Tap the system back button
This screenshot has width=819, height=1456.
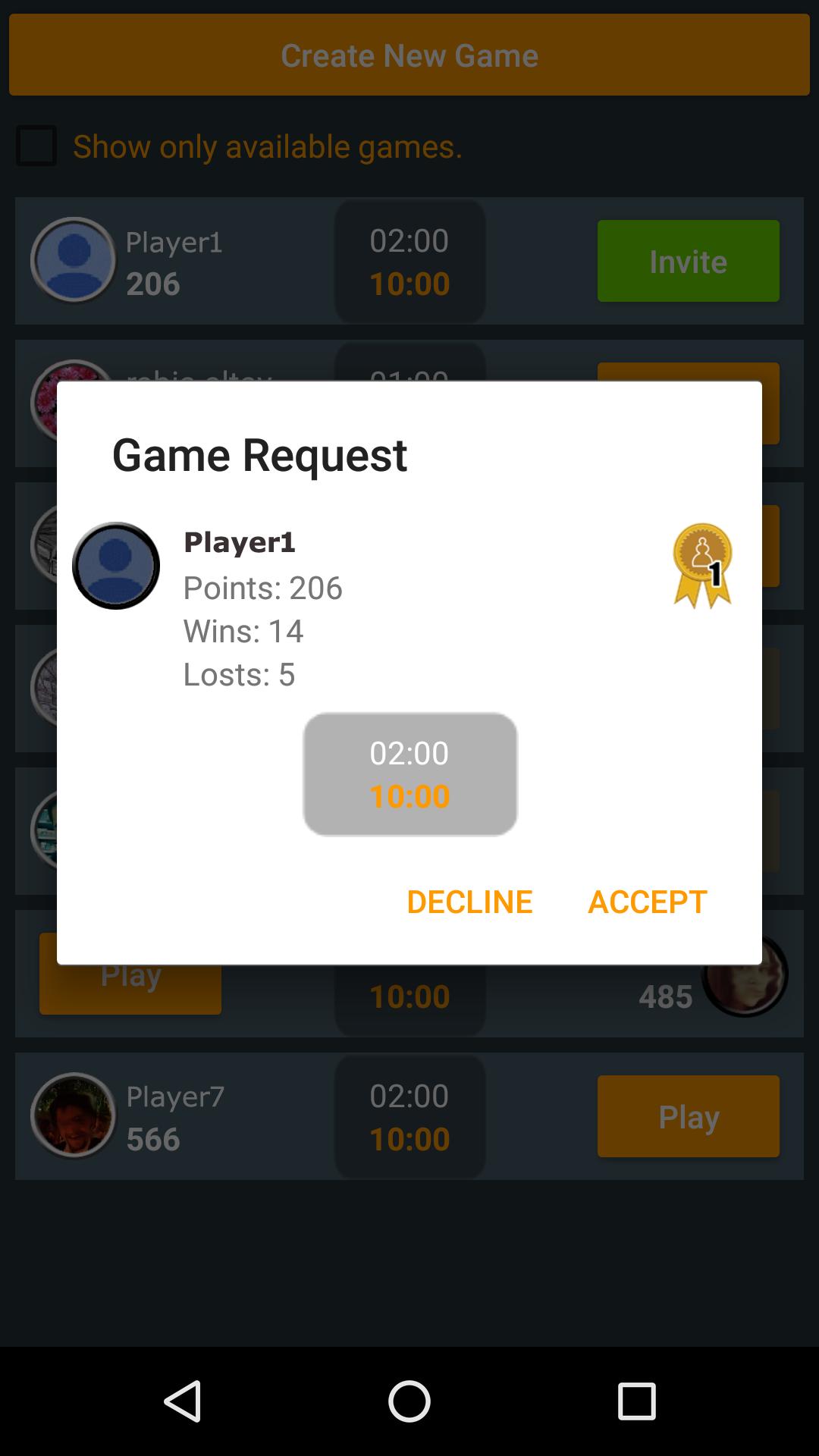tap(183, 1401)
